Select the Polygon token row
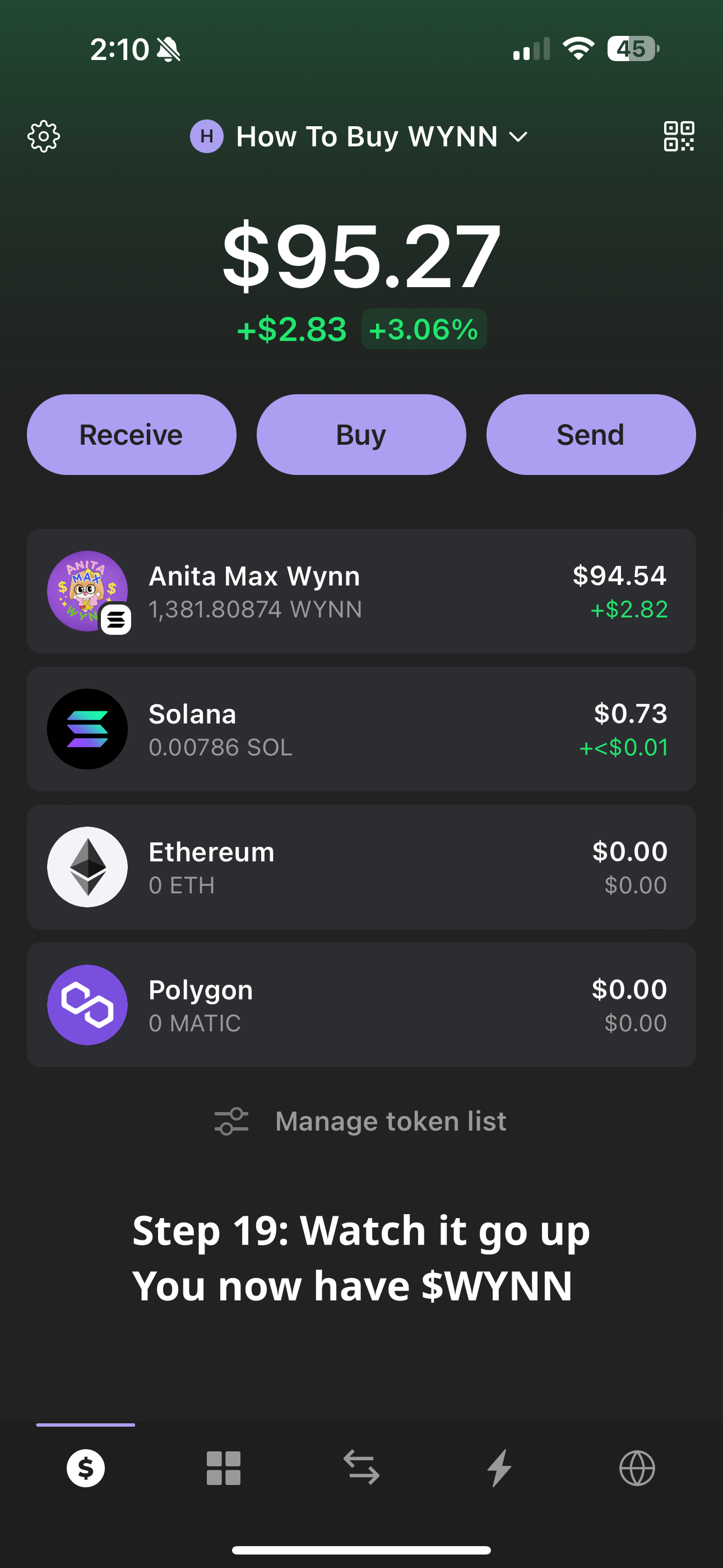Image resolution: width=723 pixels, height=1568 pixels. [361, 1005]
